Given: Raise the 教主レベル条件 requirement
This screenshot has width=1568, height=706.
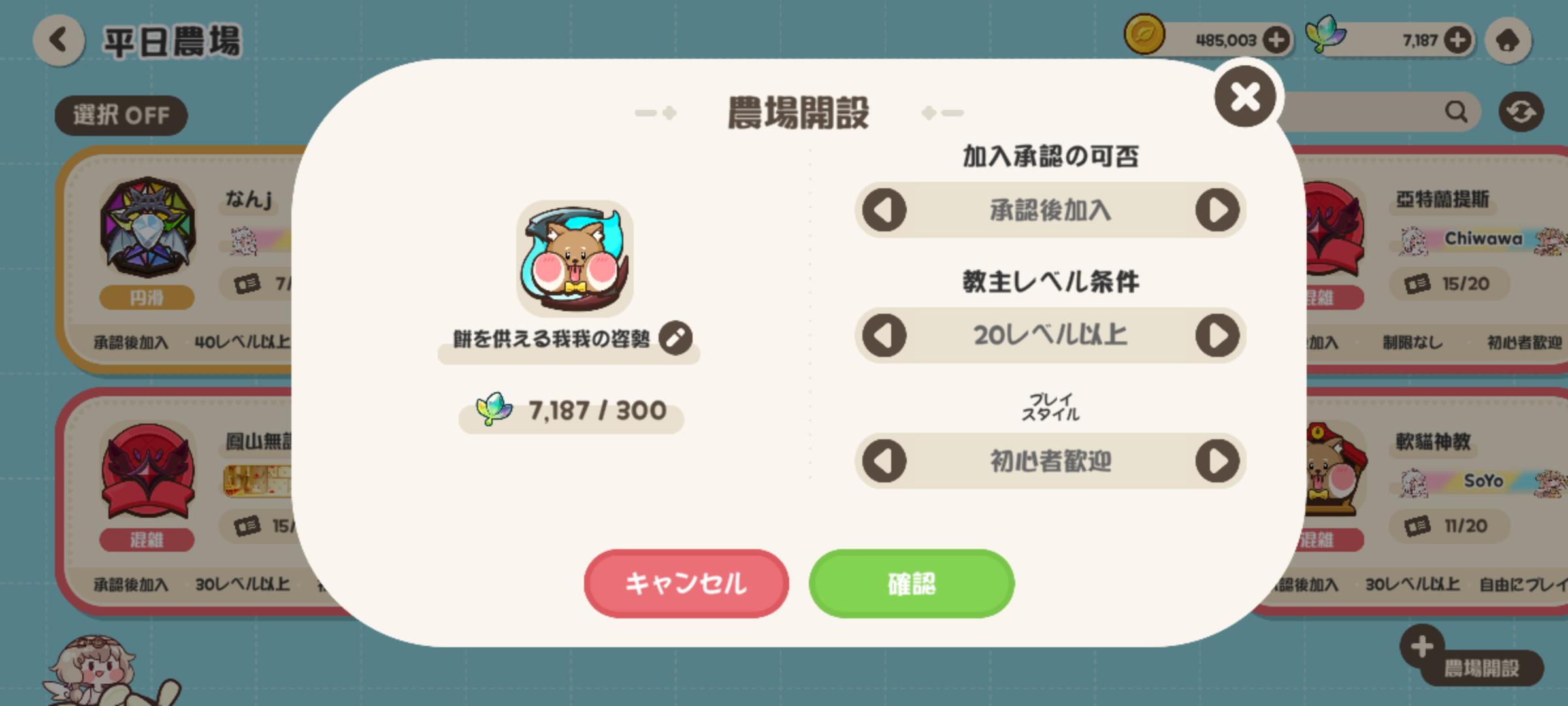Looking at the screenshot, I should point(1217,335).
